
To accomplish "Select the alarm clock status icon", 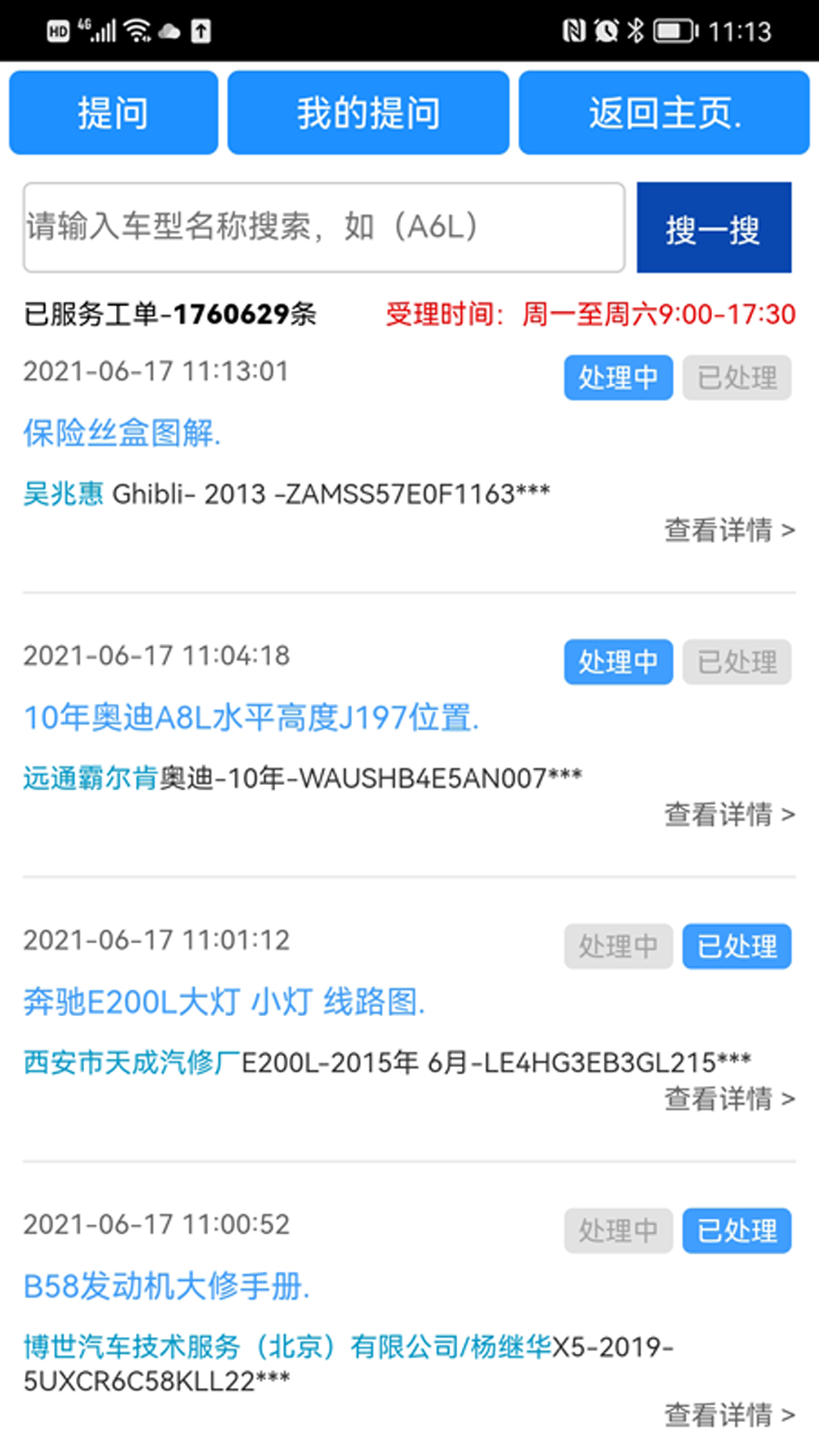I will [607, 30].
